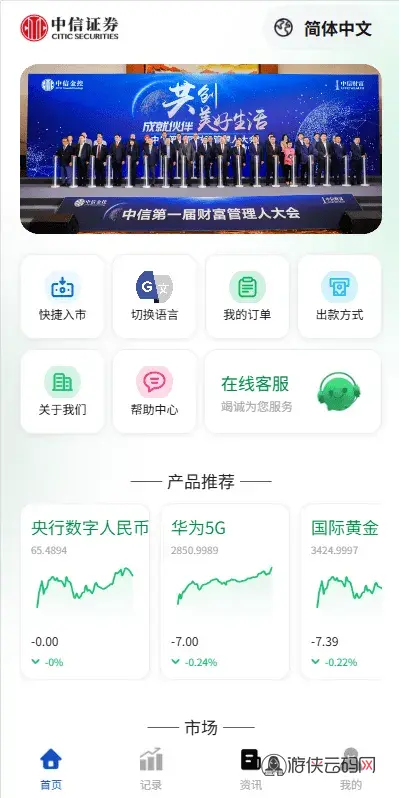Select the 国际黄金 product card
Image resolution: width=399 pixels, height=798 pixels.
pos(341,591)
